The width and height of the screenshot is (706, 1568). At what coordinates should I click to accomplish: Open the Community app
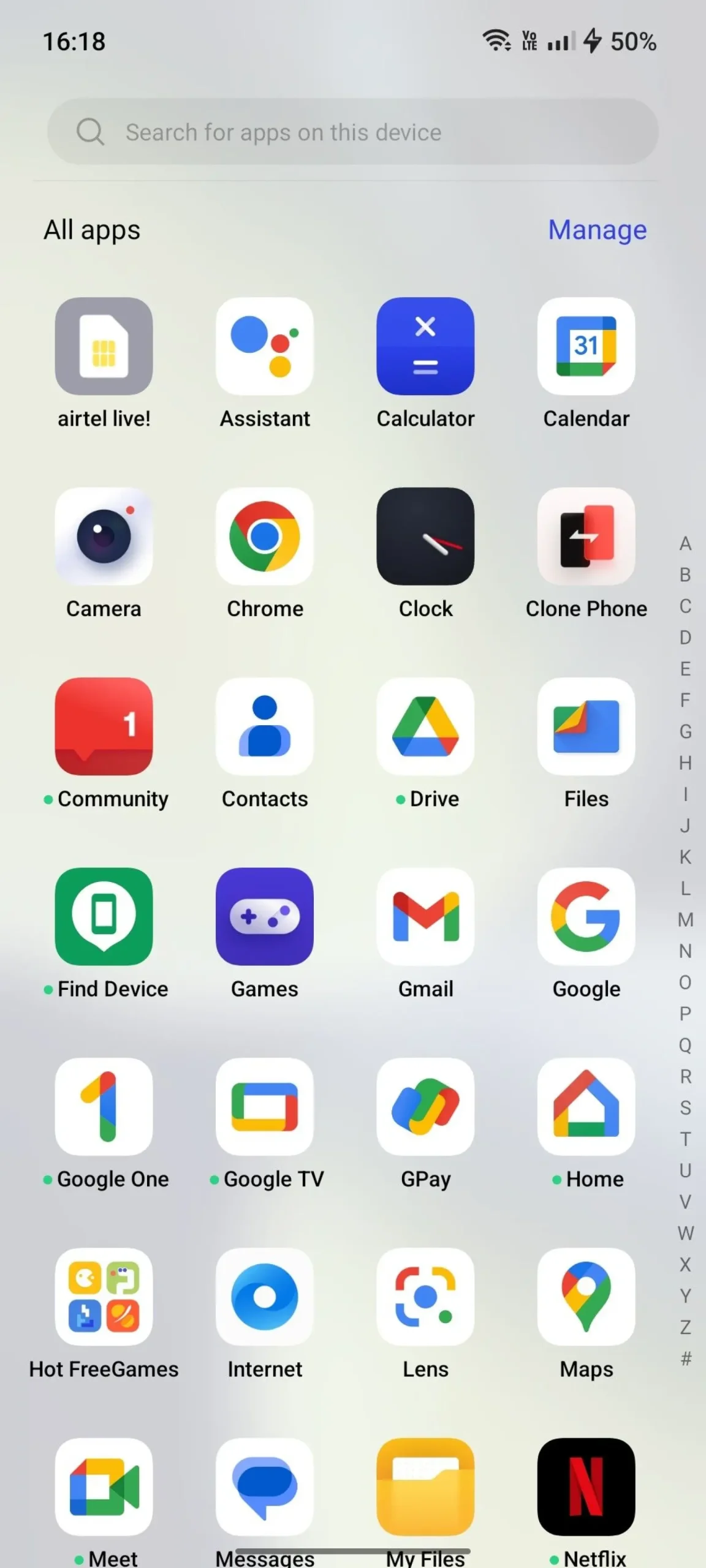(104, 726)
